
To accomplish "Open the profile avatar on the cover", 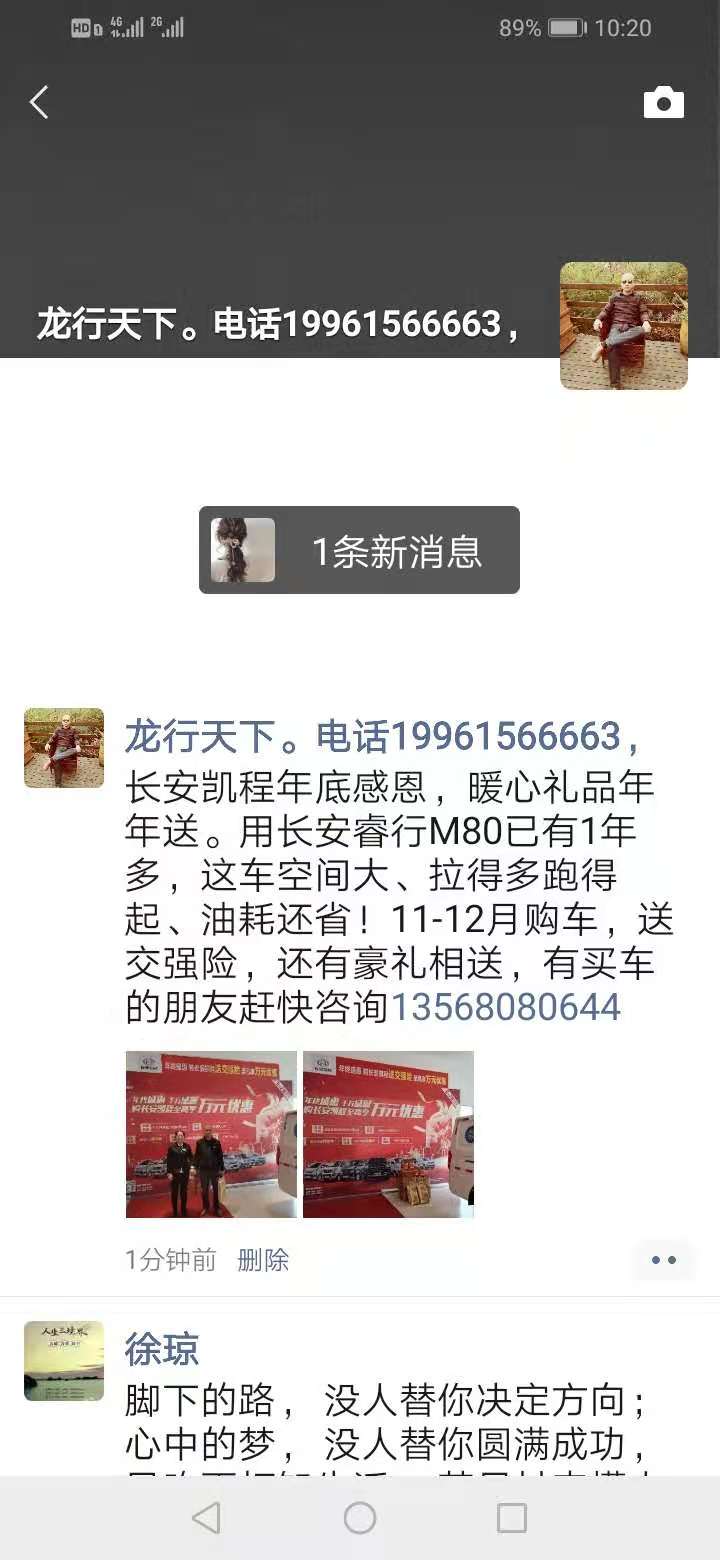I will [x=623, y=326].
